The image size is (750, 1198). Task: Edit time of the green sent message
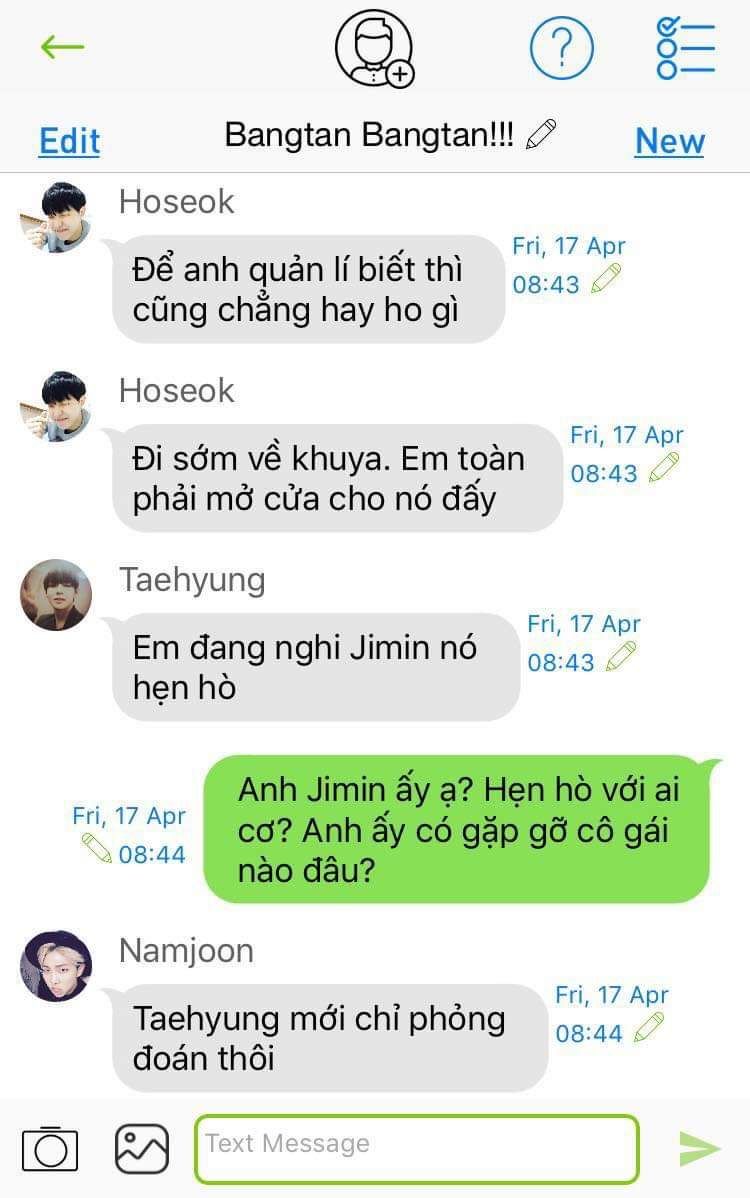[x=97, y=850]
